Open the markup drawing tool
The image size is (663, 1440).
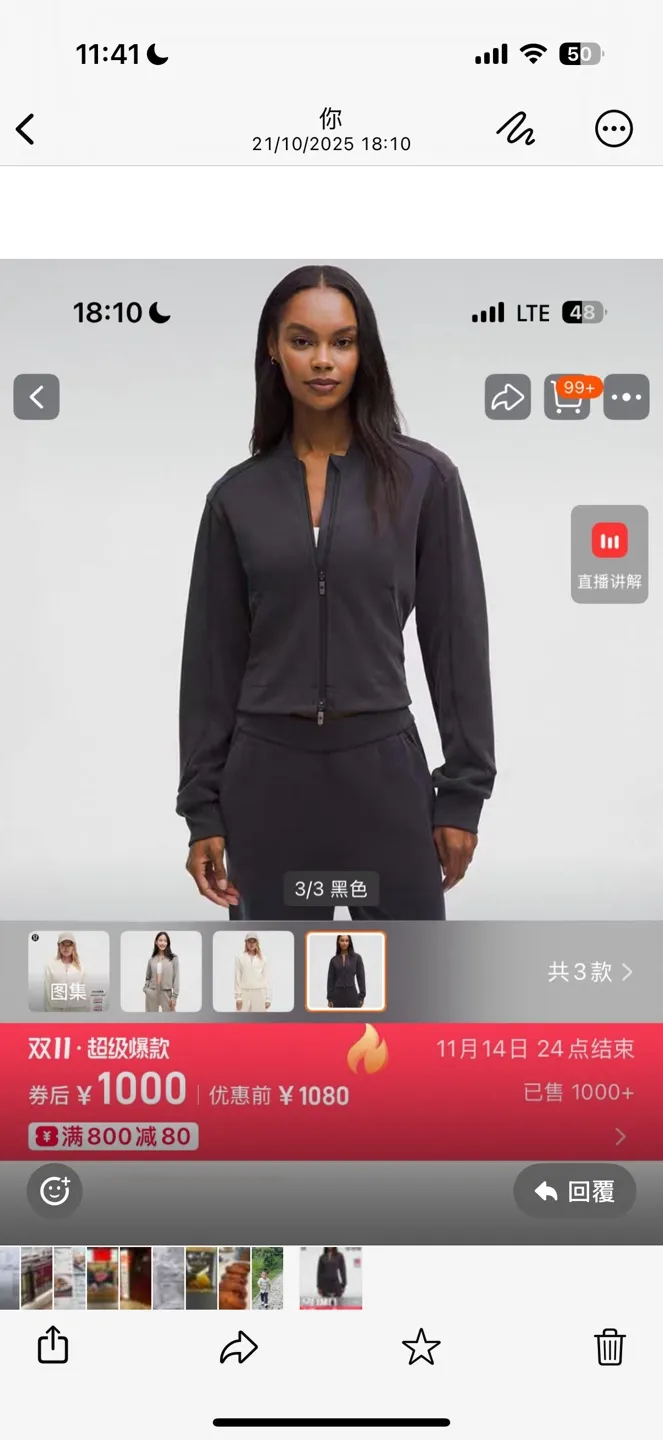coord(516,129)
